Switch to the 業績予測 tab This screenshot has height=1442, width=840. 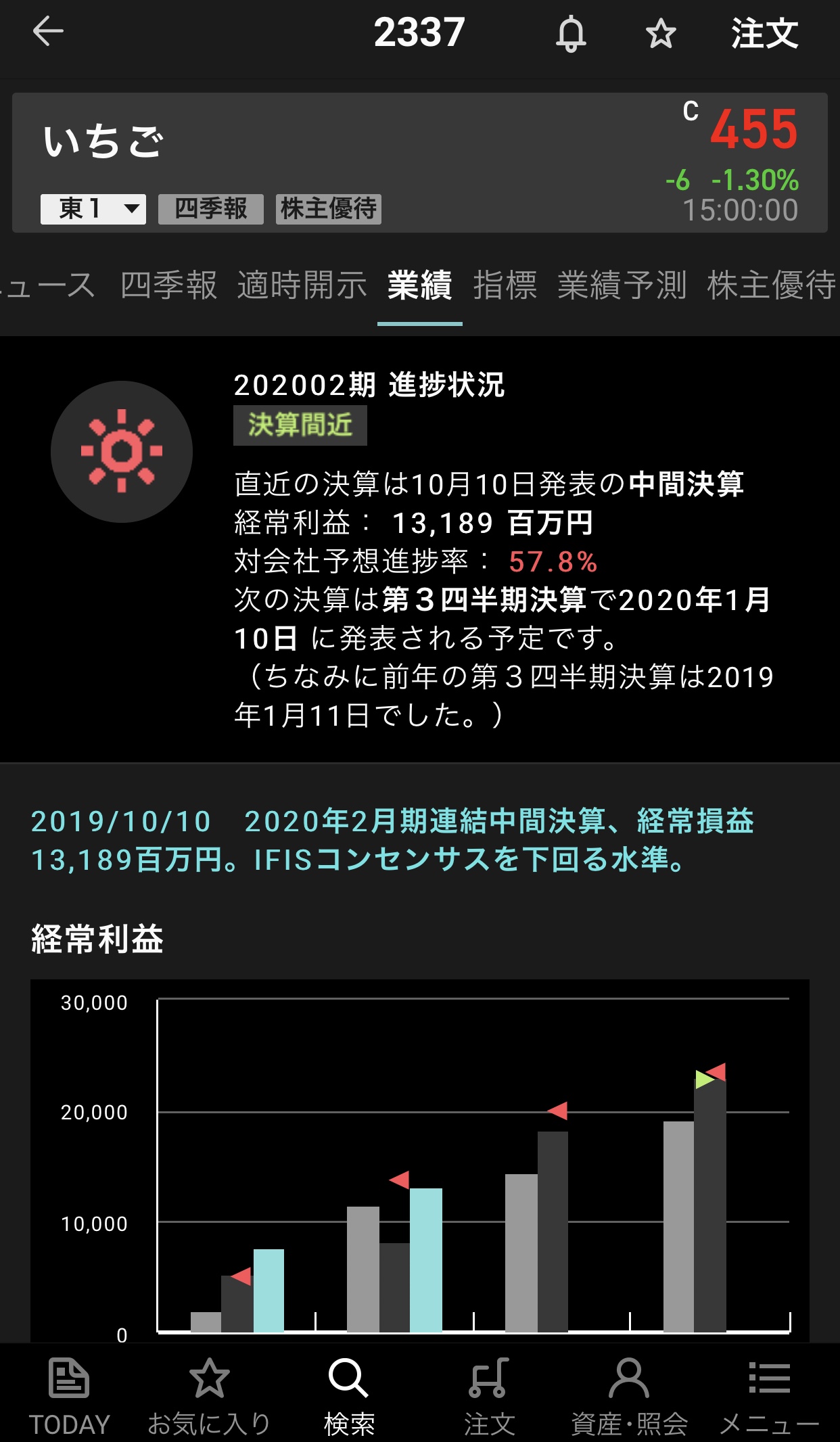tap(622, 285)
